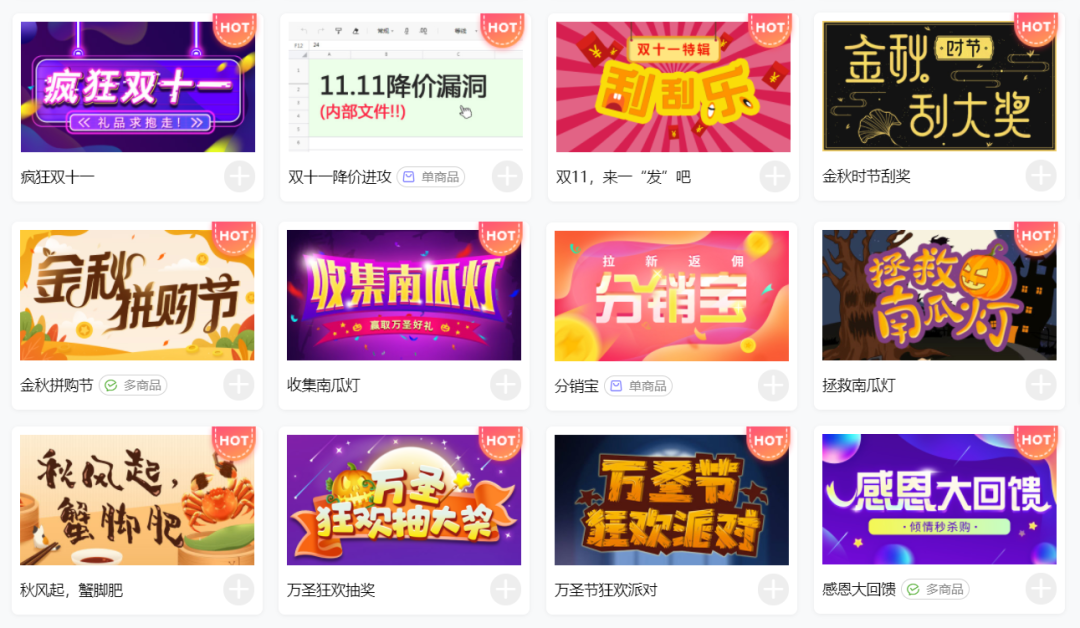The width and height of the screenshot is (1080, 628).
Task: Open the 金秋时节刮奖 template card
Action: (939, 87)
